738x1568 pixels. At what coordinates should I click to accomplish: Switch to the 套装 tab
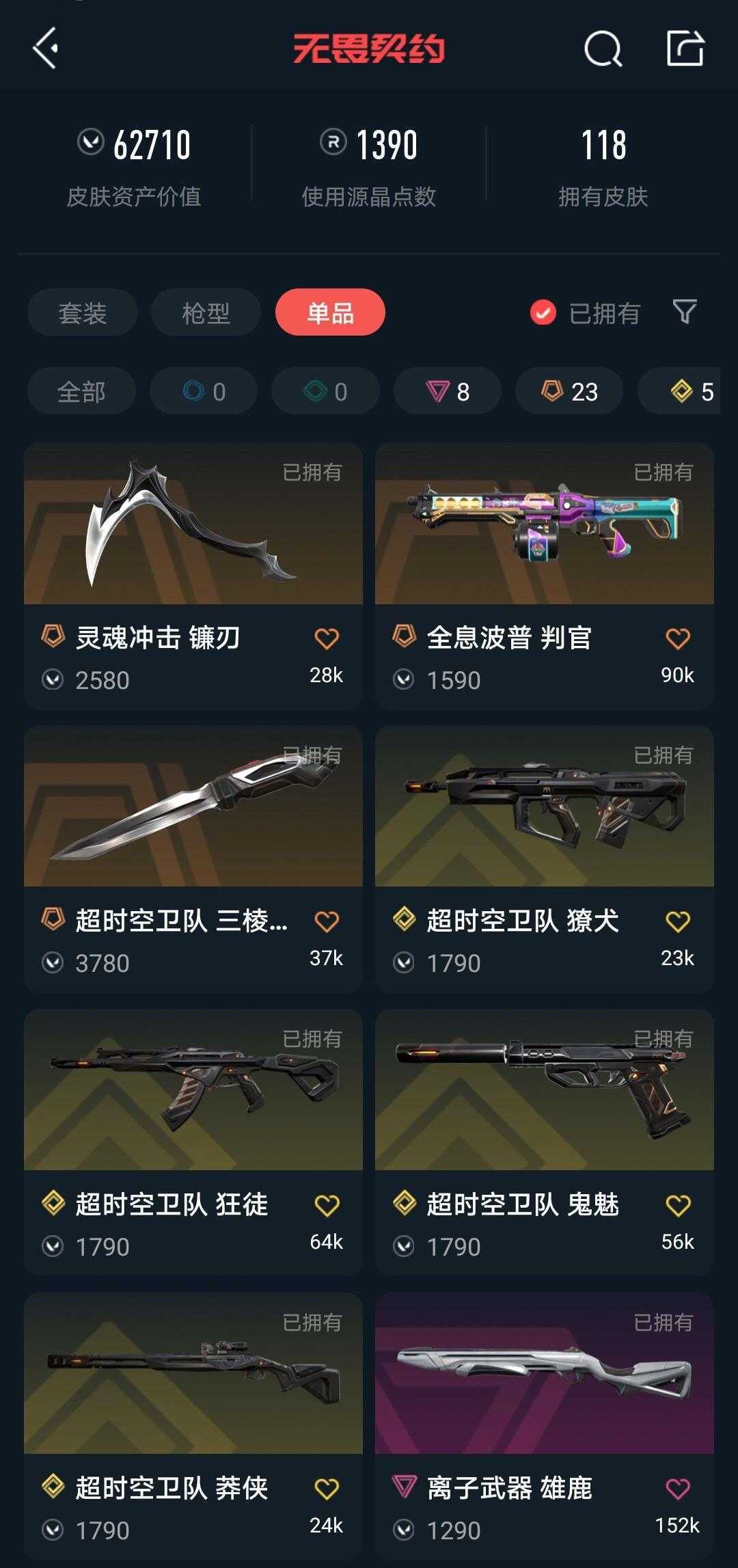(x=83, y=313)
